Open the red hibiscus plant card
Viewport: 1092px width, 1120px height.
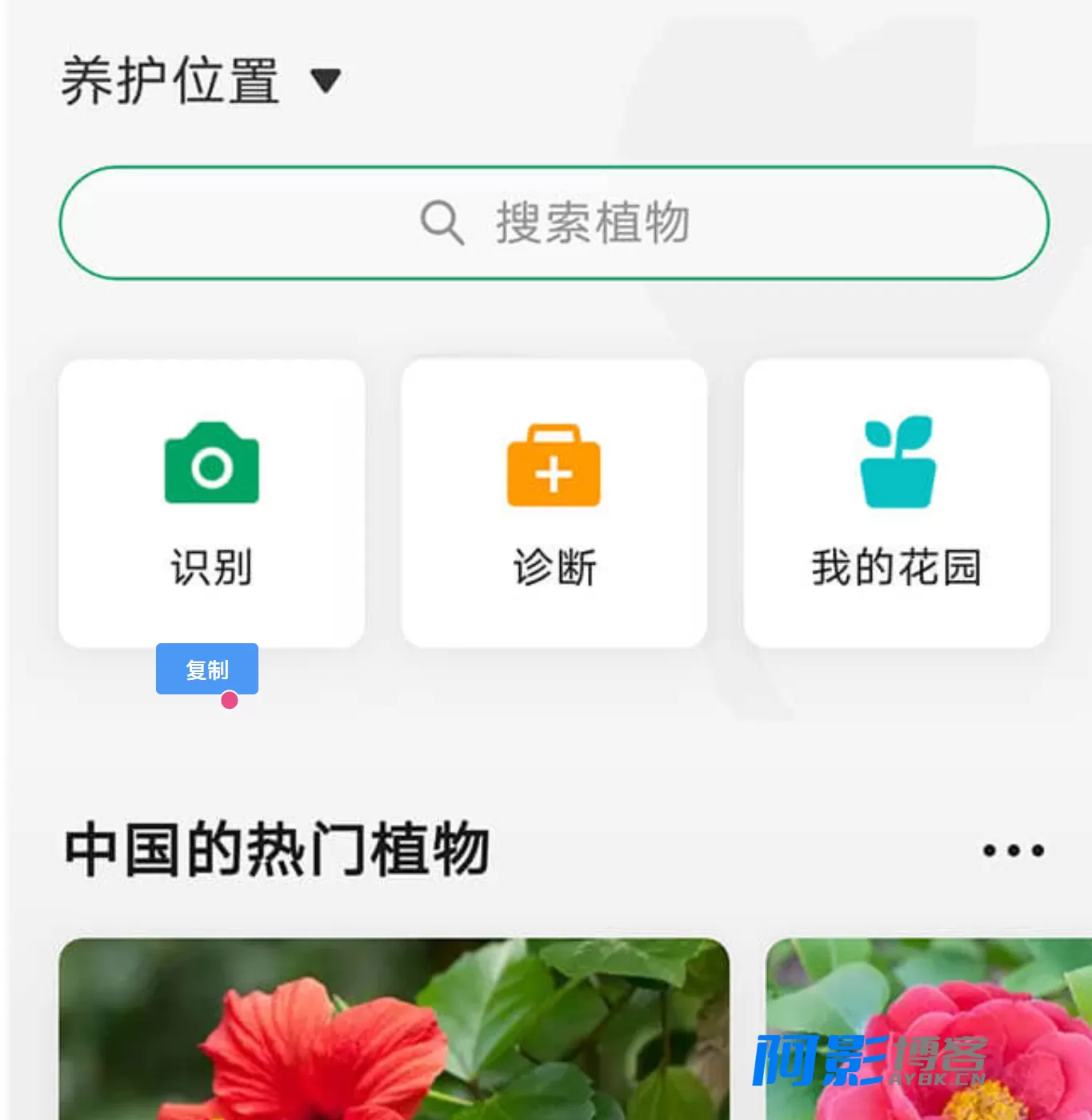click(x=394, y=1029)
